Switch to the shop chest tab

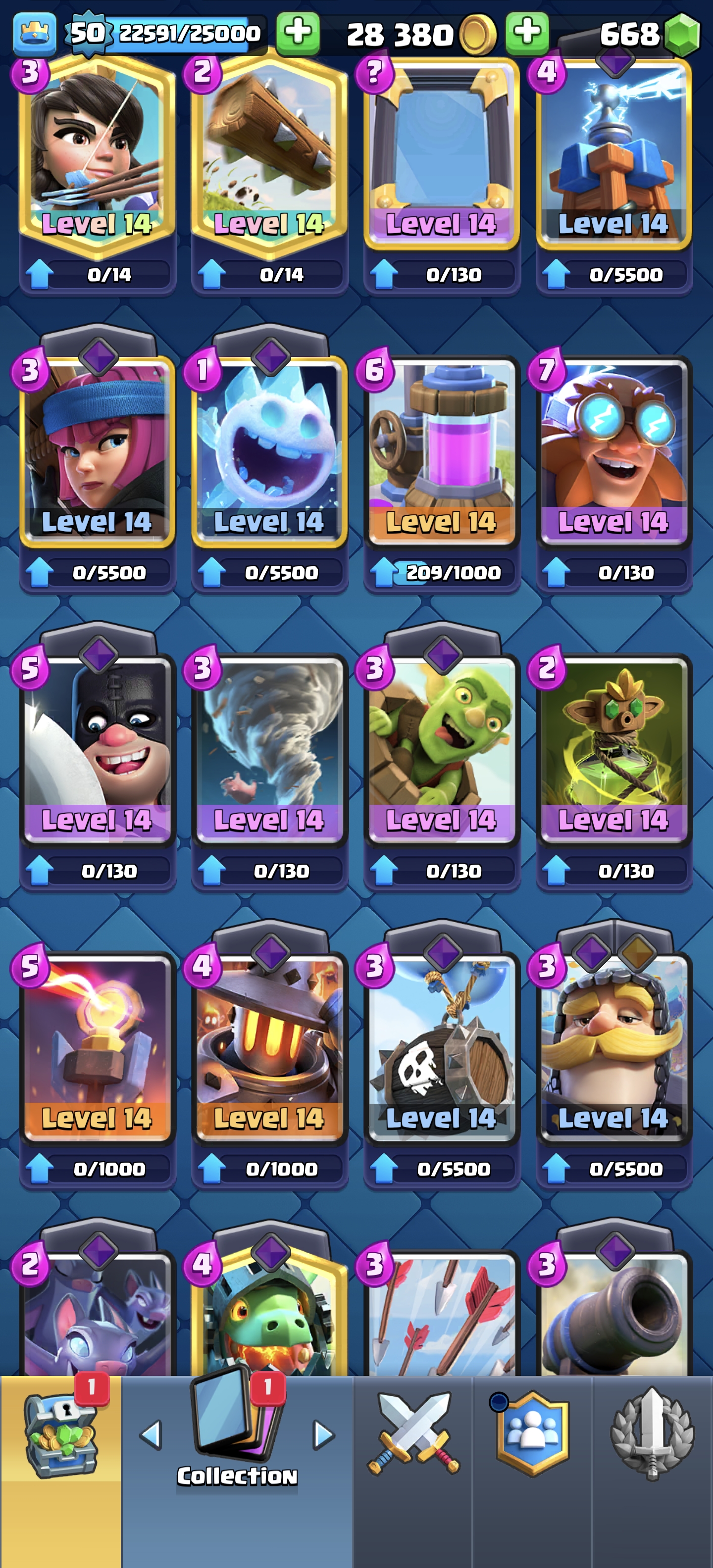coord(60,1436)
